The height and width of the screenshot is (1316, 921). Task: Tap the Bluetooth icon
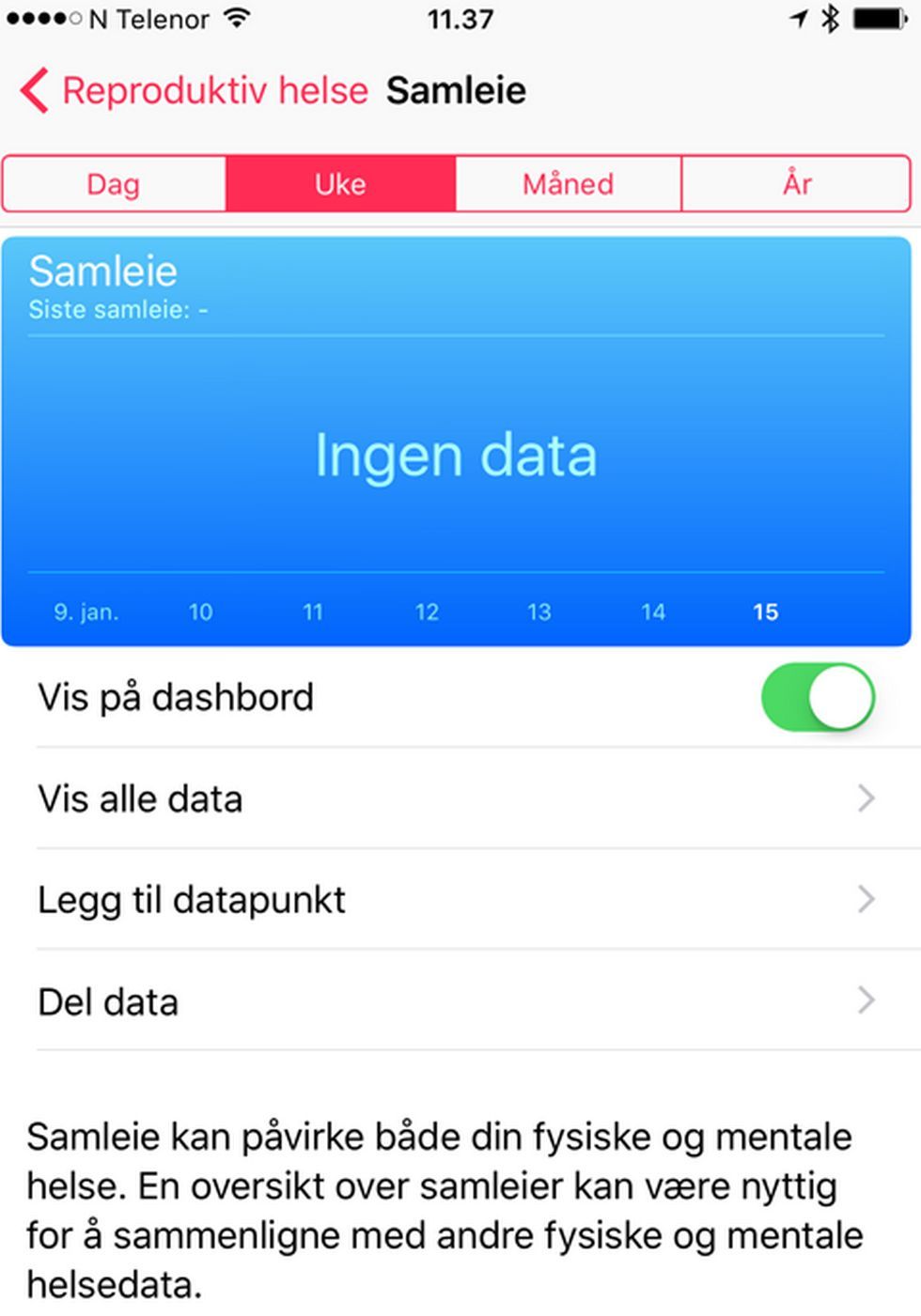point(831,17)
